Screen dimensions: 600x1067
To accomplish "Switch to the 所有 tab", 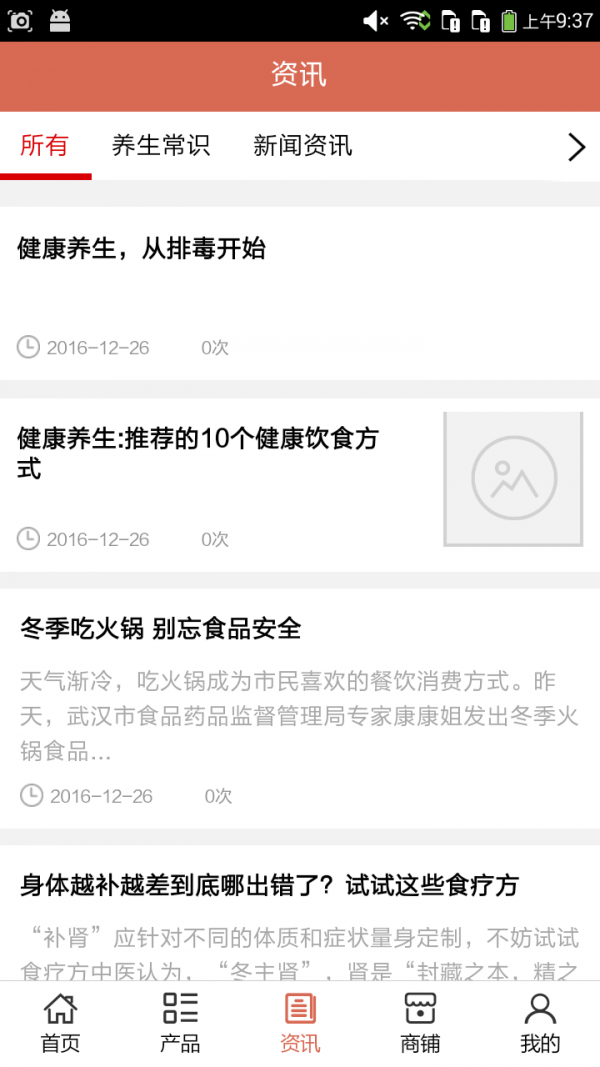I will pyautogui.click(x=45, y=146).
